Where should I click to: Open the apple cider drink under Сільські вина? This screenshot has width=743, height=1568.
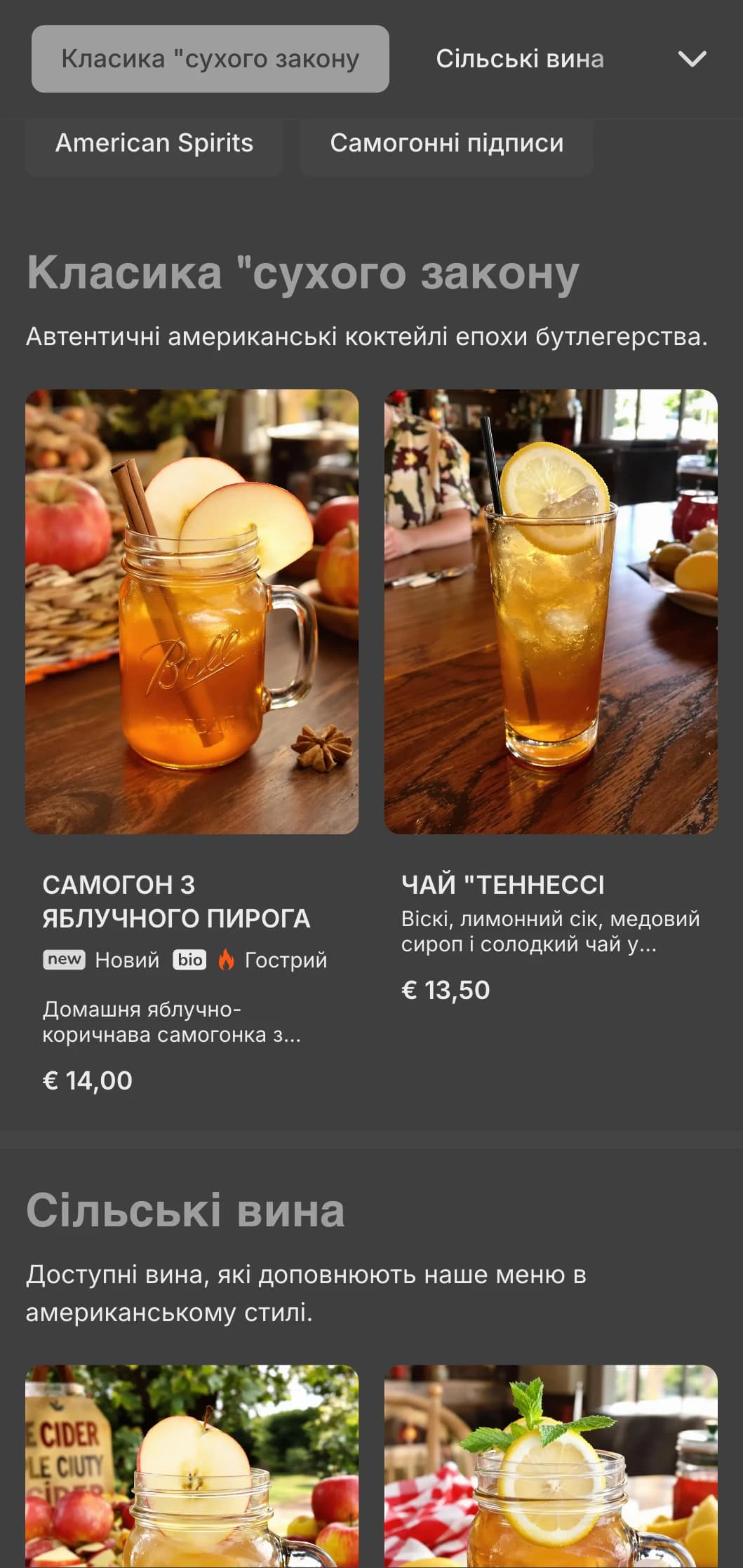(192, 1466)
